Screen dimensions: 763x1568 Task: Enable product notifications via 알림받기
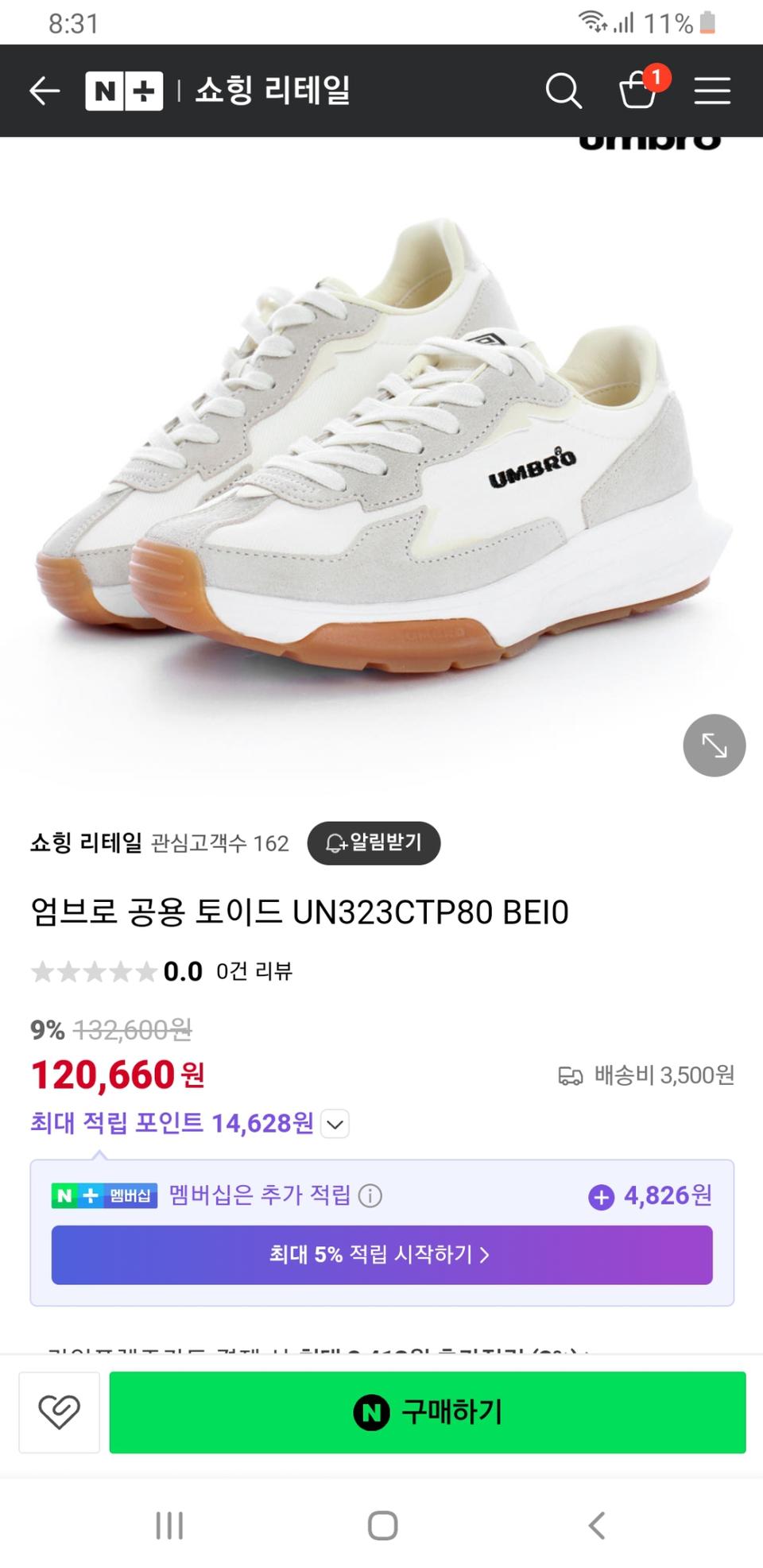(x=374, y=843)
